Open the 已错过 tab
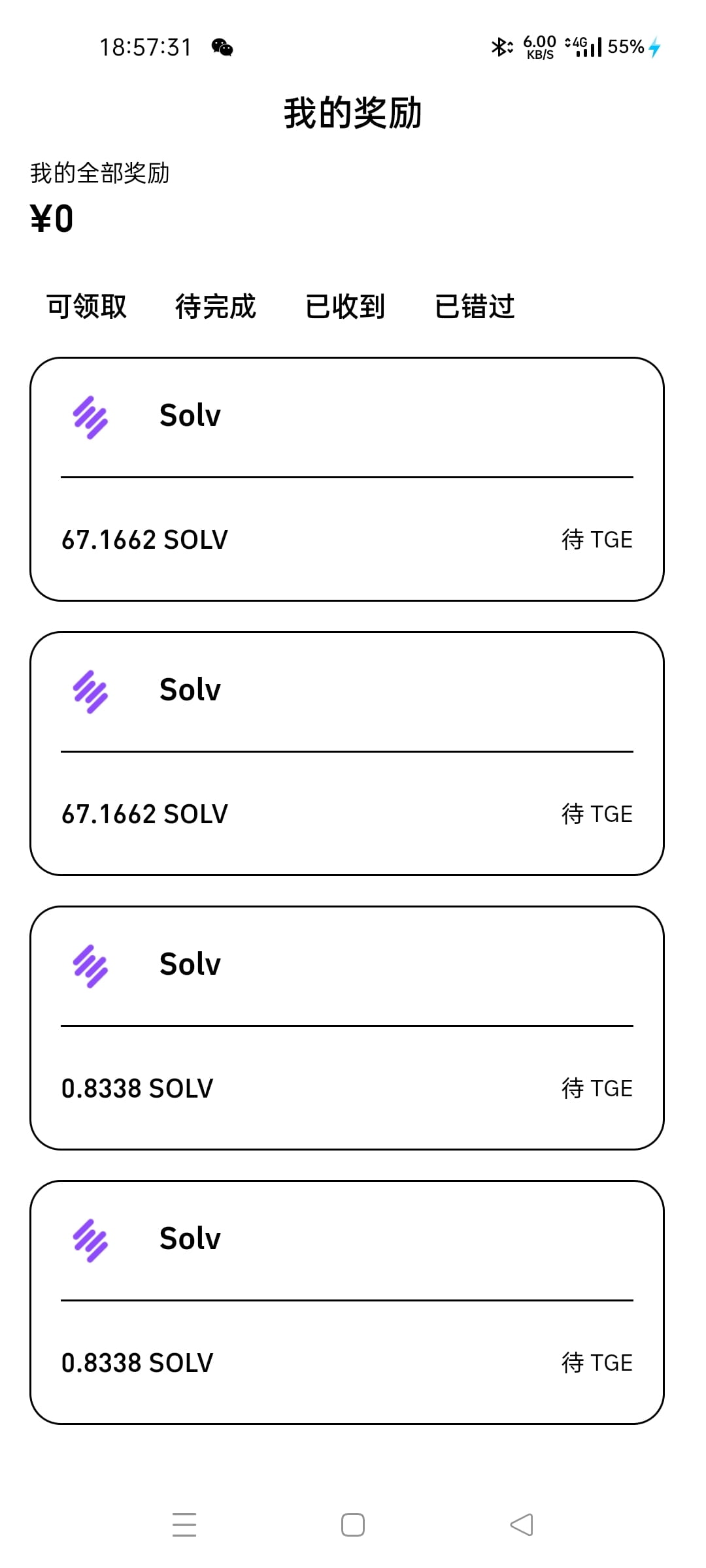 [475, 306]
